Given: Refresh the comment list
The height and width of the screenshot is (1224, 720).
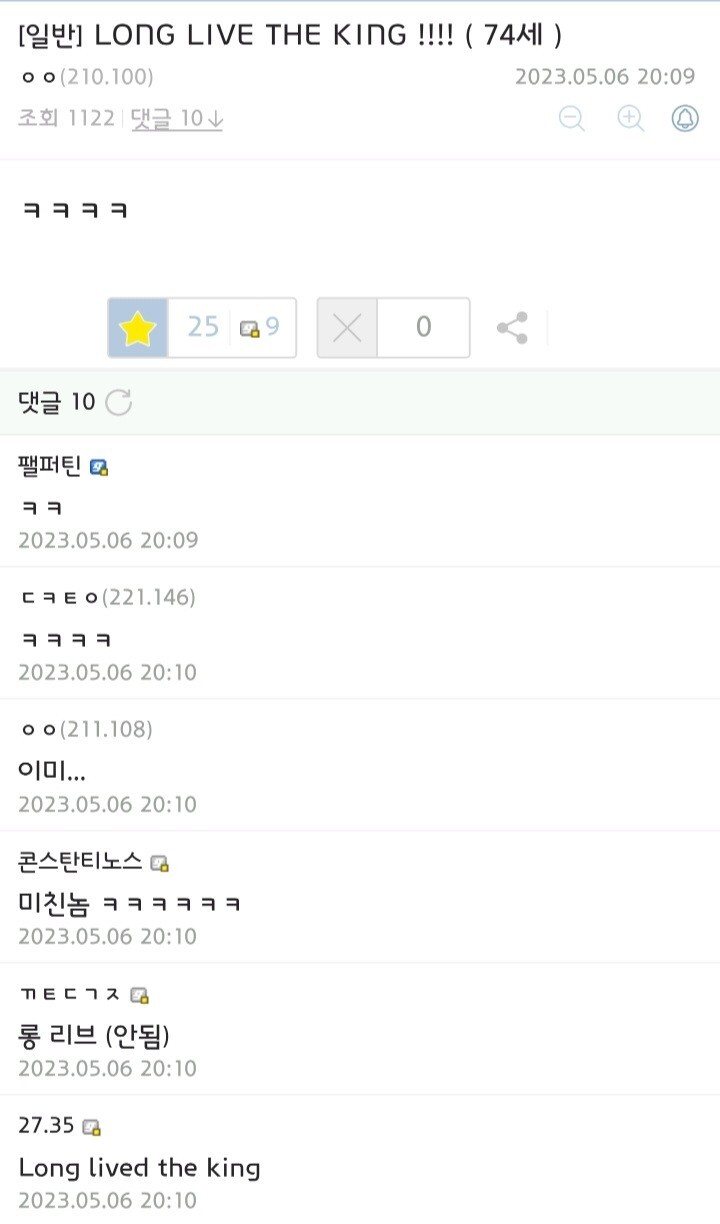Looking at the screenshot, I should (x=118, y=402).
